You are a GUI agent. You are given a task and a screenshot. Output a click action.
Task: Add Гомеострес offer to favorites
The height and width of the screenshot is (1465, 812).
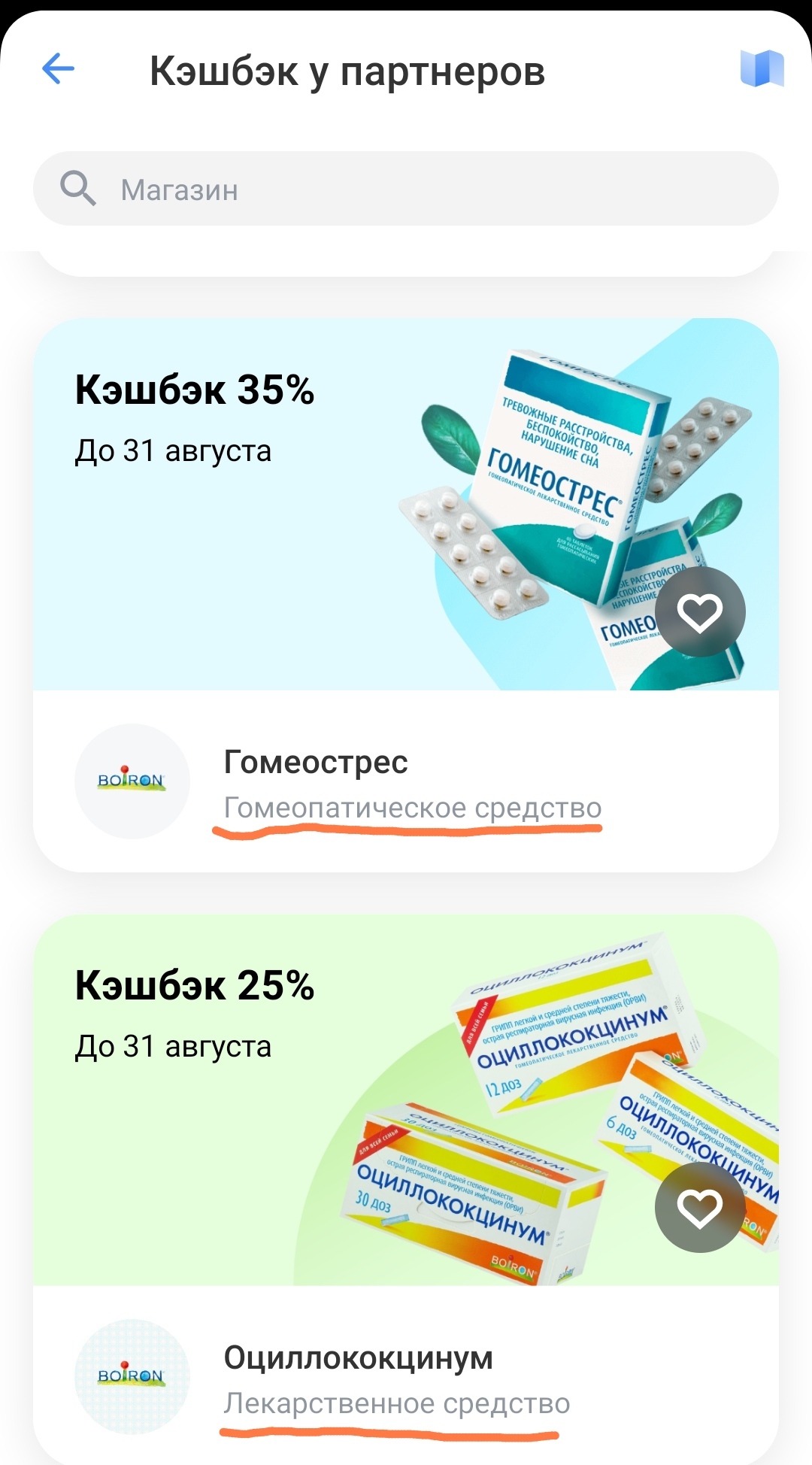[x=700, y=612]
